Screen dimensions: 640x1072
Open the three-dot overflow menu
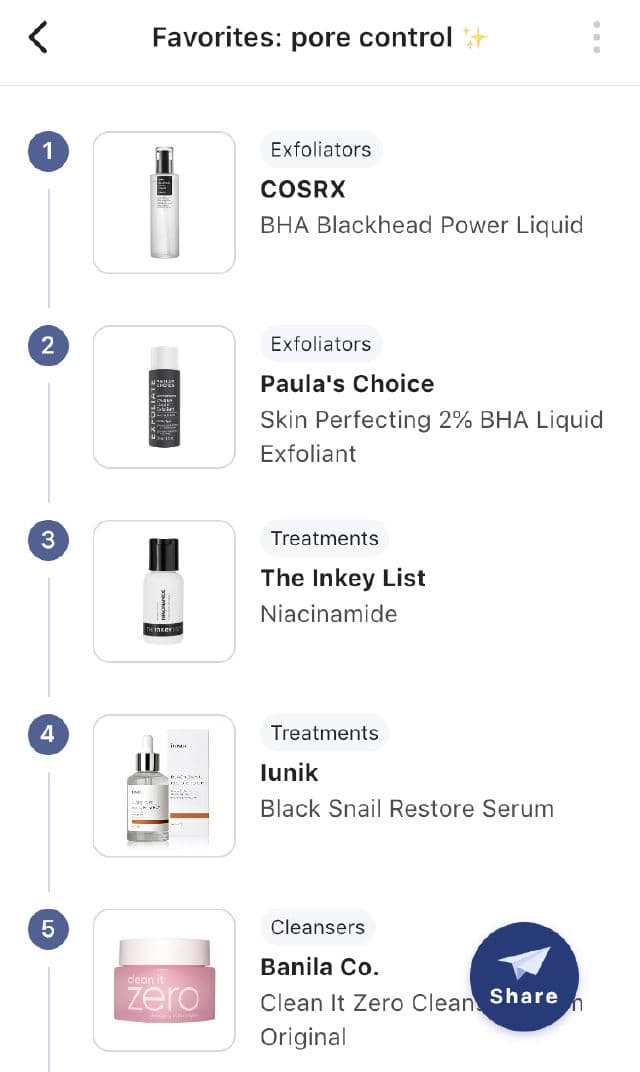click(x=596, y=38)
